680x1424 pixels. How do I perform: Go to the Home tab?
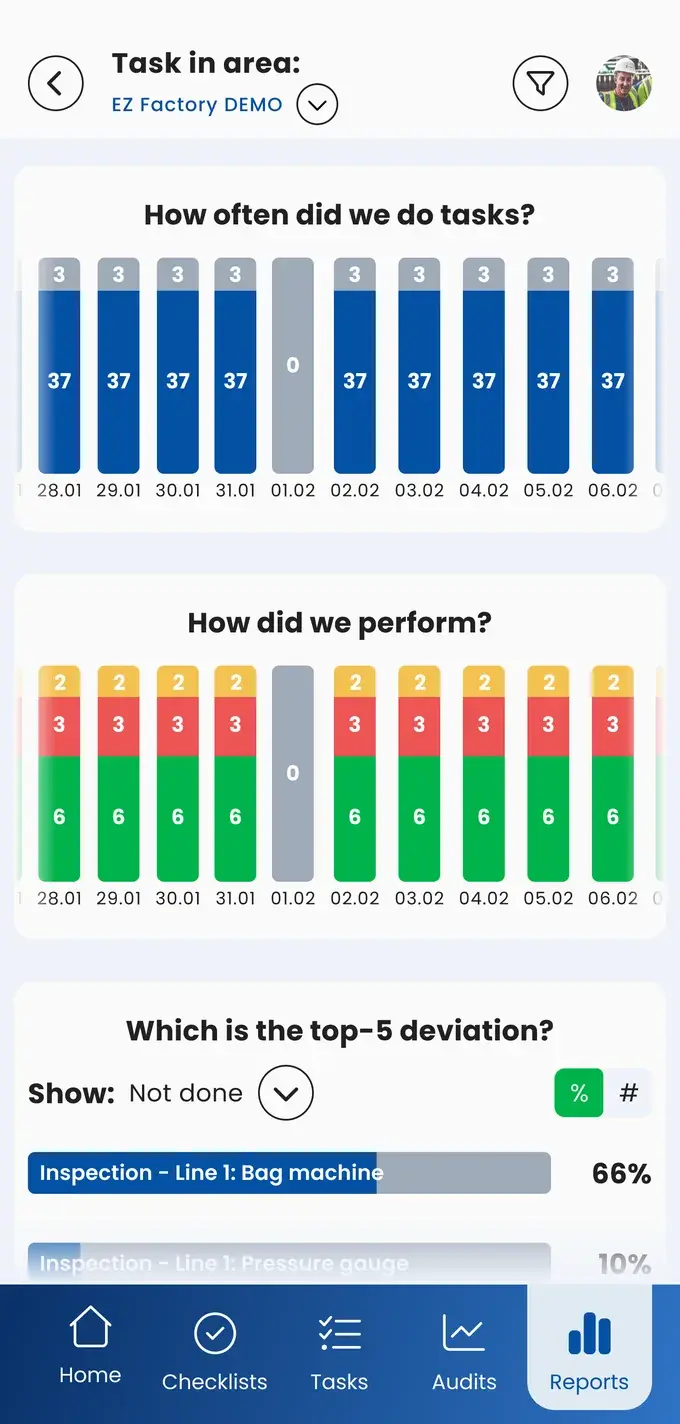tap(90, 1346)
